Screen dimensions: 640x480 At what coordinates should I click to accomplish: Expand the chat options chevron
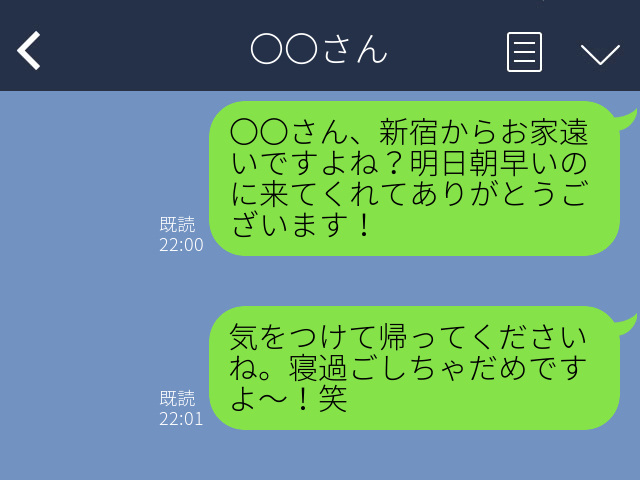(x=600, y=52)
